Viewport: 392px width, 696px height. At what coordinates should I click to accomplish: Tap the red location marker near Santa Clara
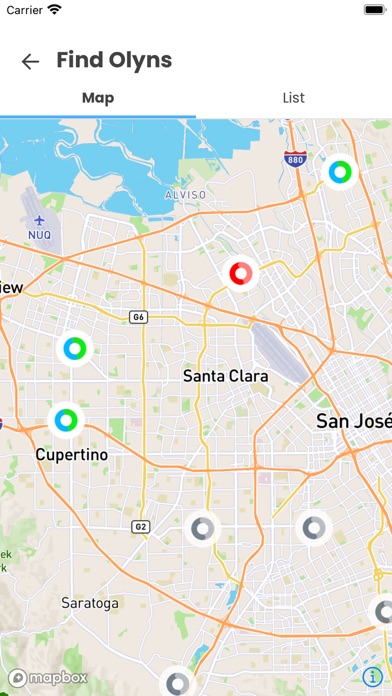(240, 273)
